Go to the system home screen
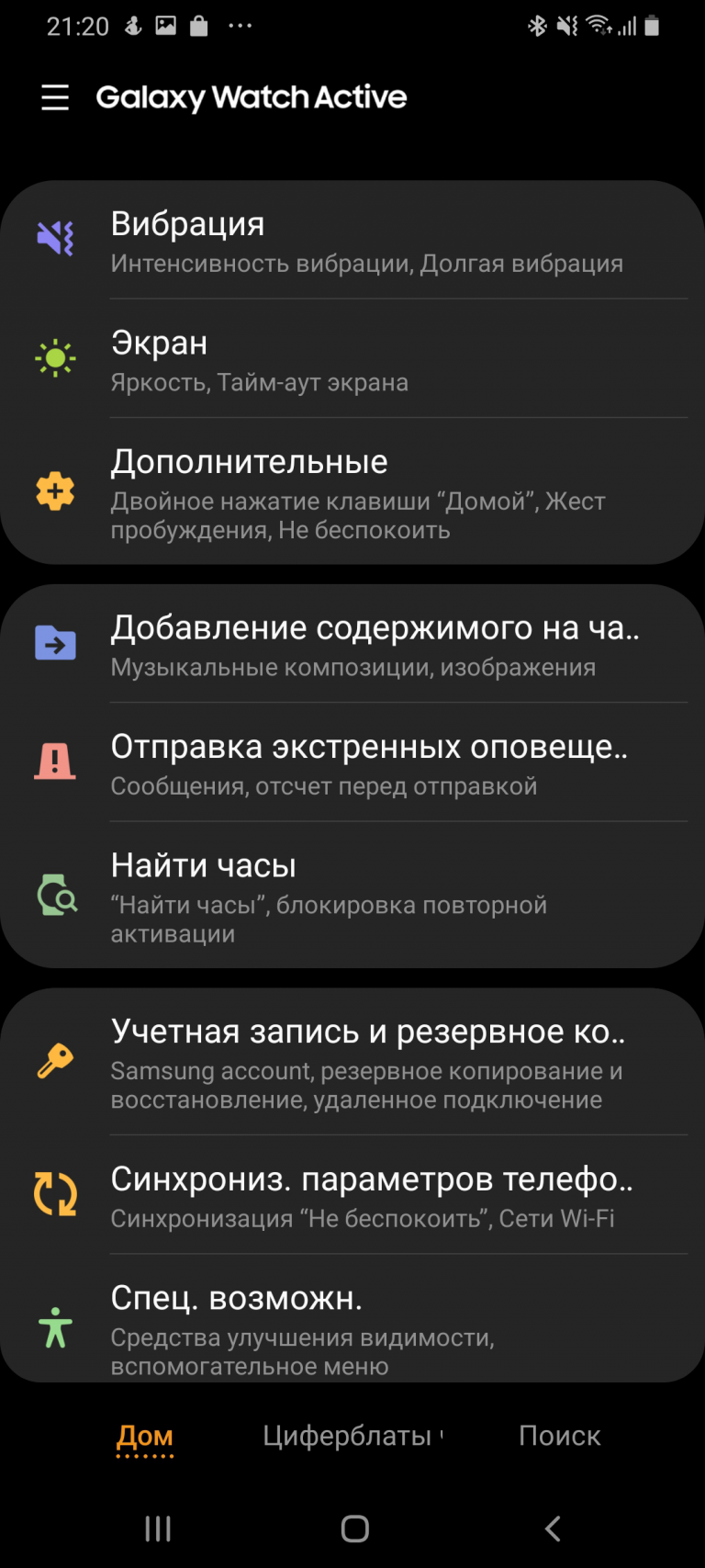The image size is (705, 1568). pos(354,1529)
